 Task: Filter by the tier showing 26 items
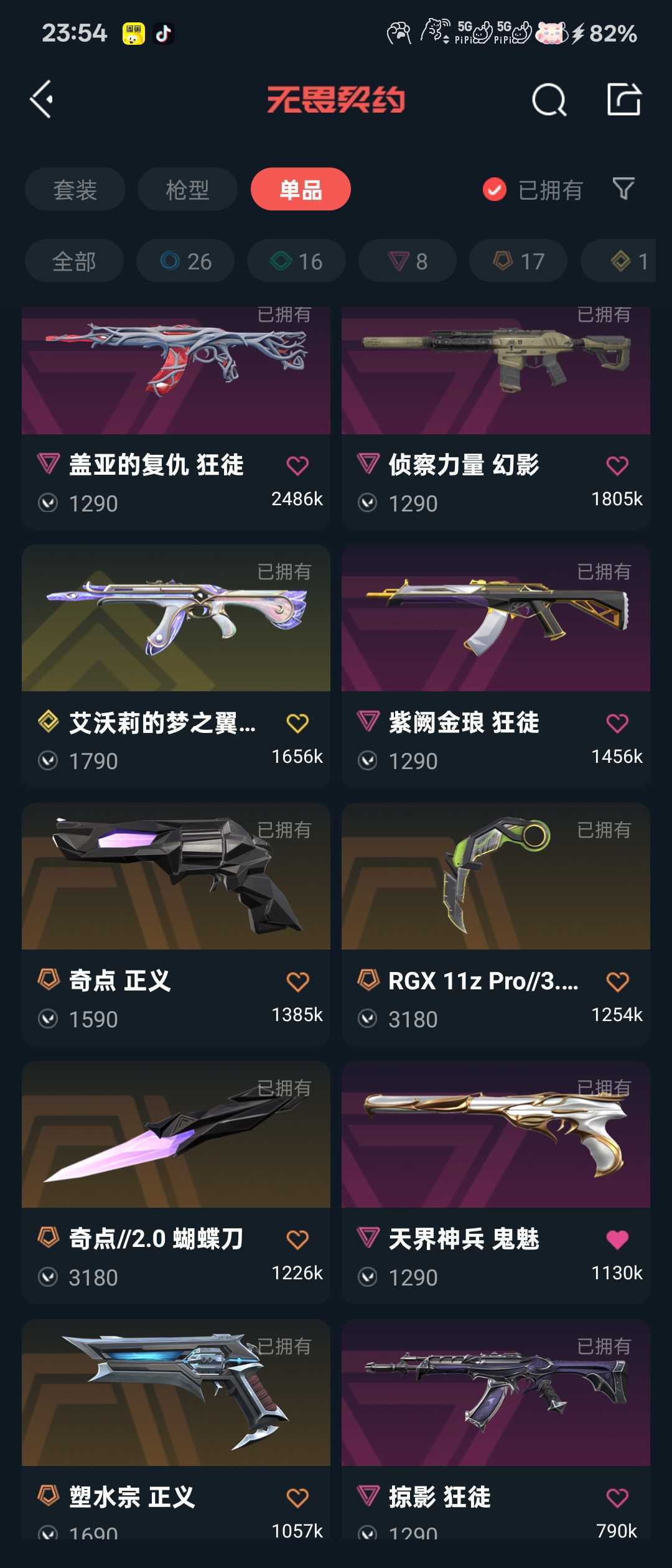click(x=185, y=261)
